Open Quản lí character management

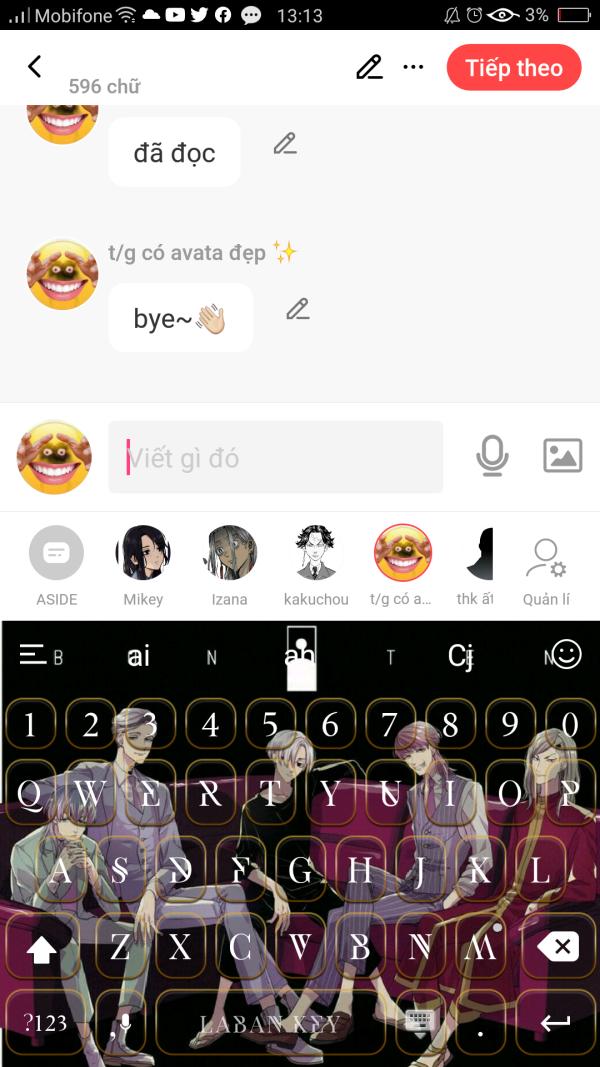(x=546, y=570)
